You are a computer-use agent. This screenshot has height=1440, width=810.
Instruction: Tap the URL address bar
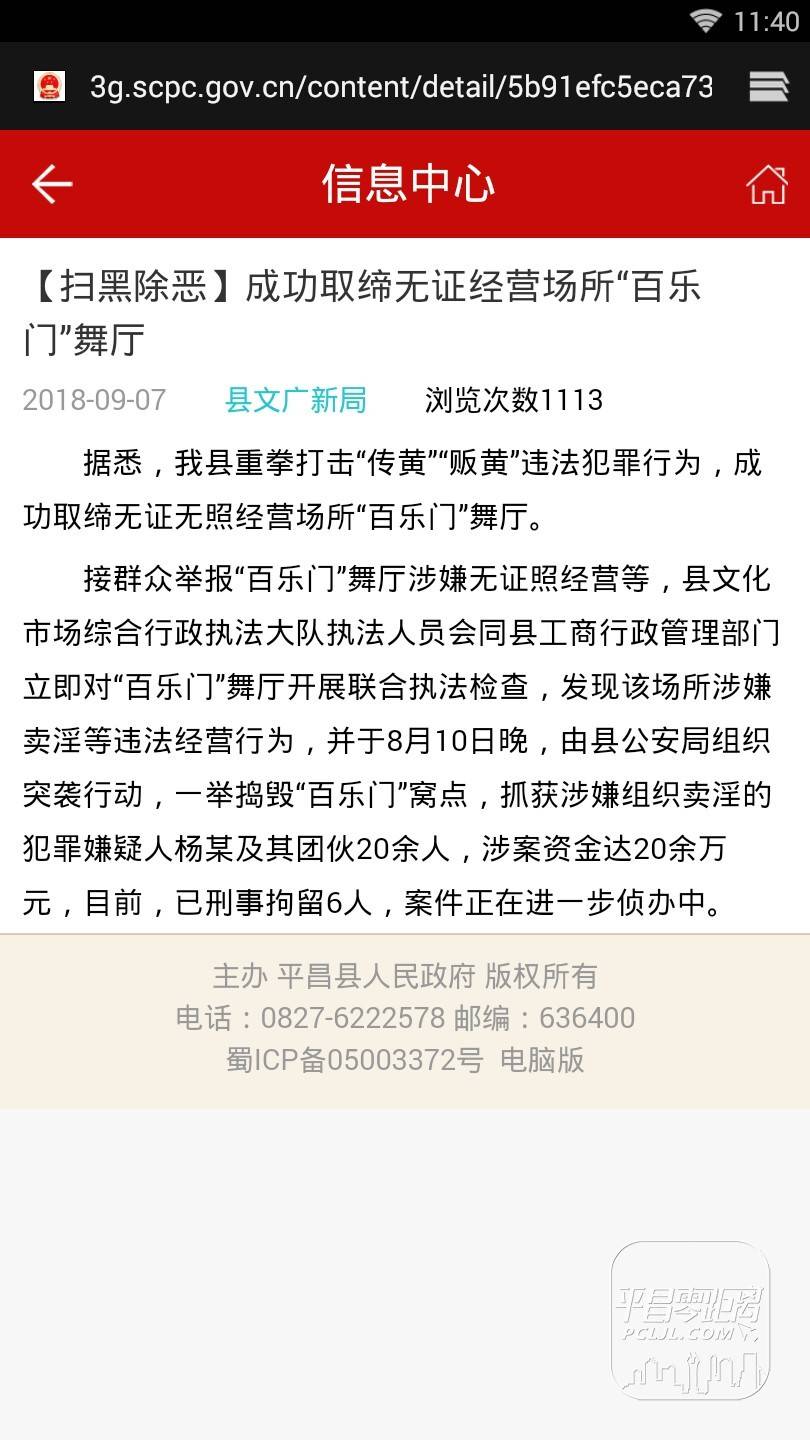pyautogui.click(x=401, y=87)
